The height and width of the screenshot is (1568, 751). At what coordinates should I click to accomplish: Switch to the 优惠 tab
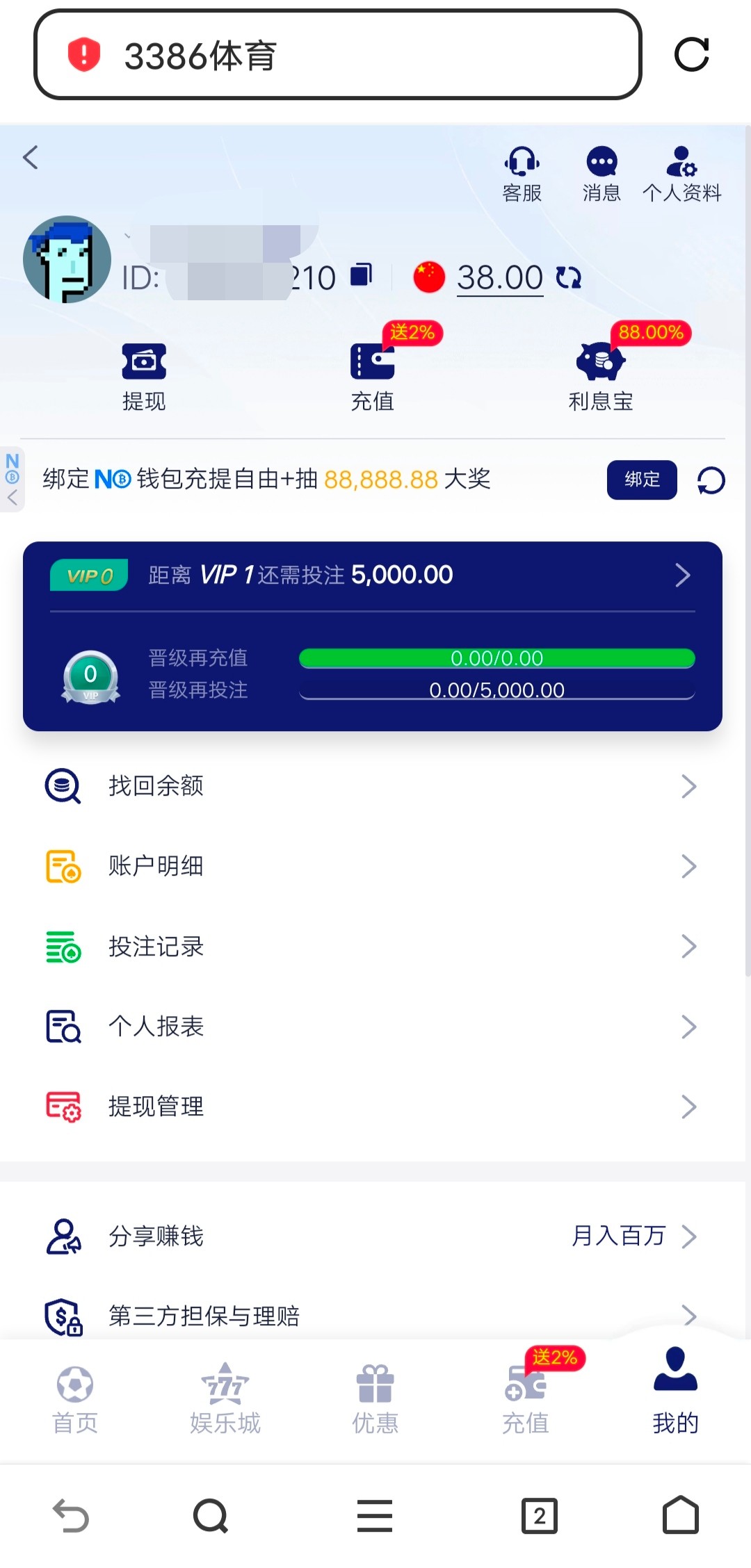375,1398
